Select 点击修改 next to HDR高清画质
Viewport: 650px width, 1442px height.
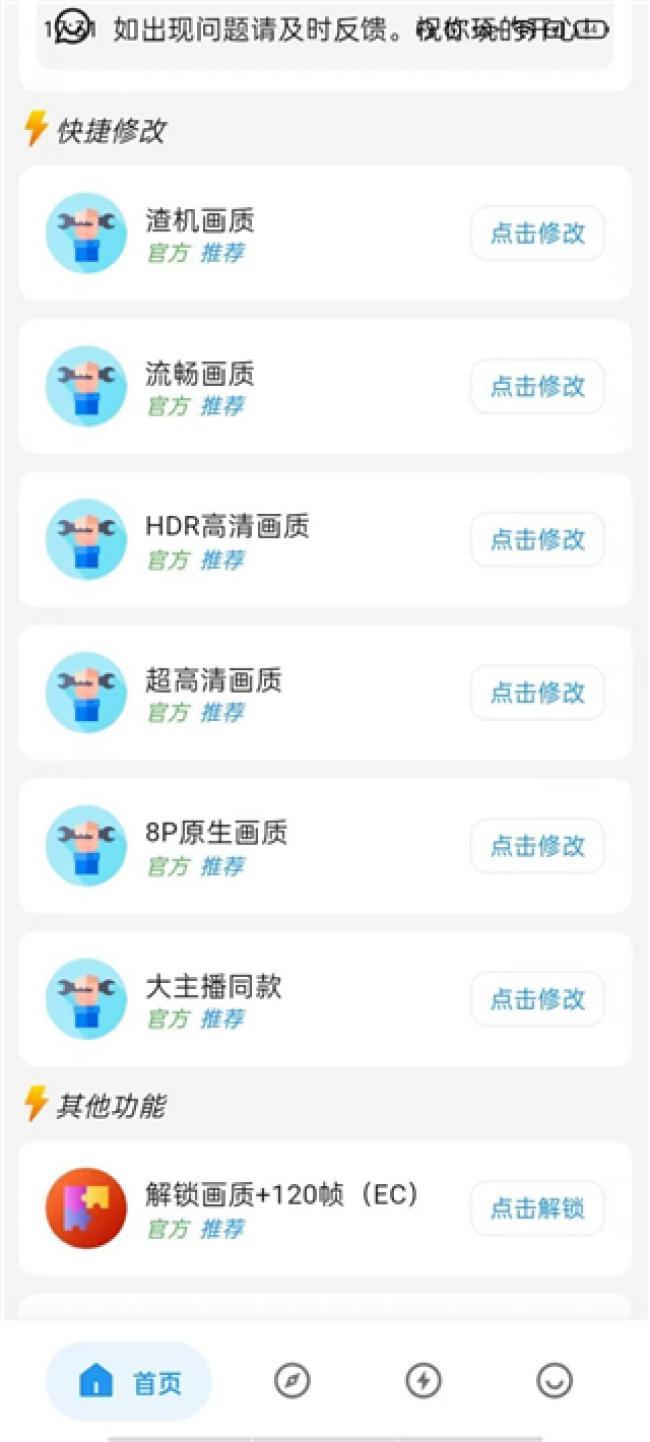(x=537, y=540)
